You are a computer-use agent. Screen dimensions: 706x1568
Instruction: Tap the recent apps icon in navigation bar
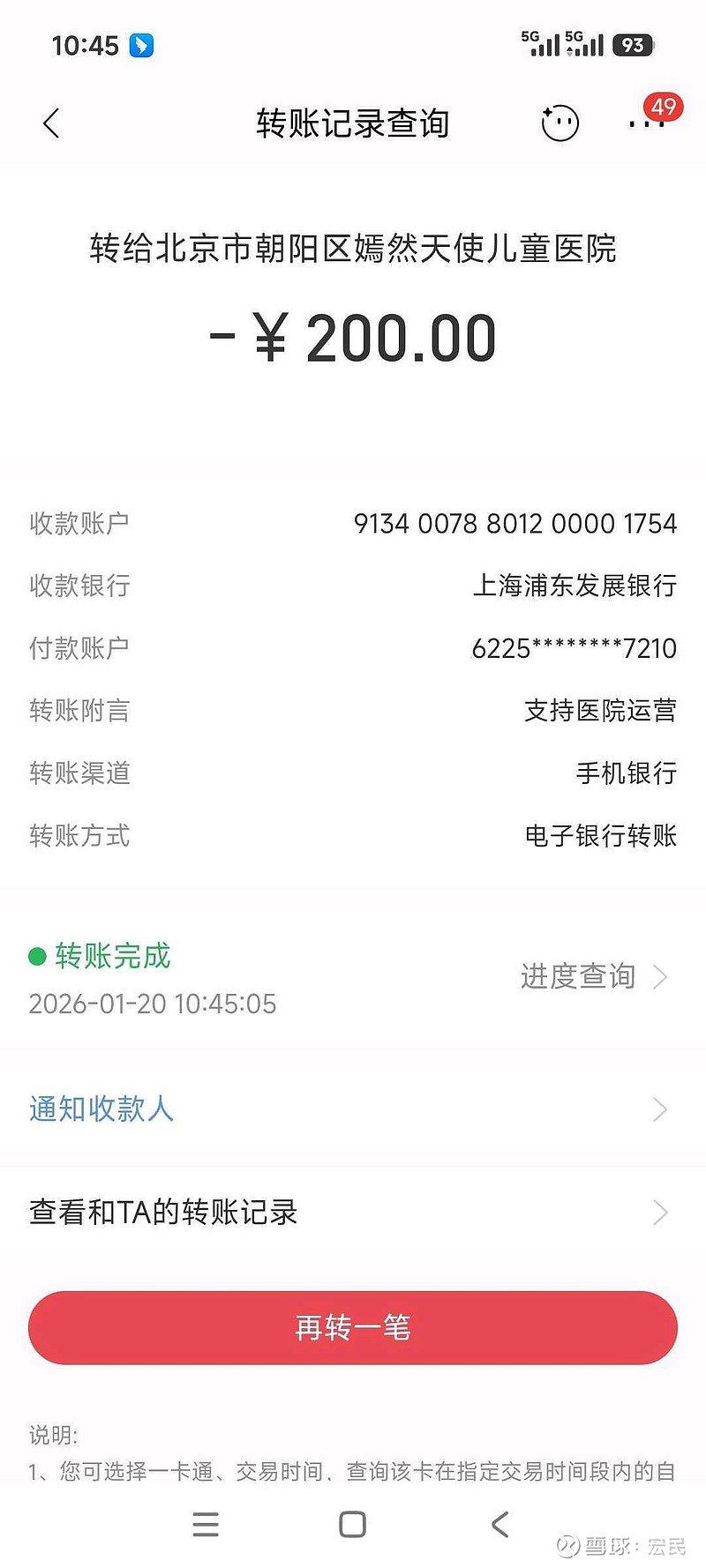click(x=206, y=1524)
